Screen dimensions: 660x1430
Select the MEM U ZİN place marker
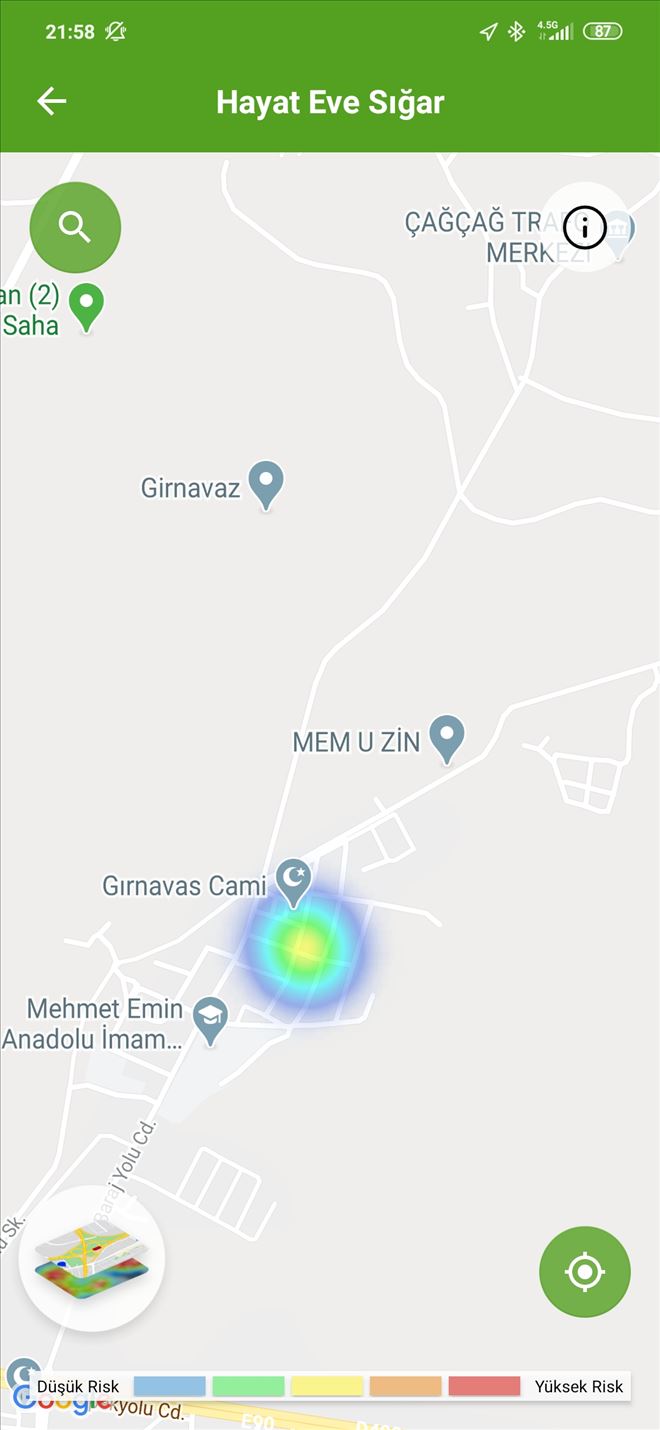click(x=447, y=737)
